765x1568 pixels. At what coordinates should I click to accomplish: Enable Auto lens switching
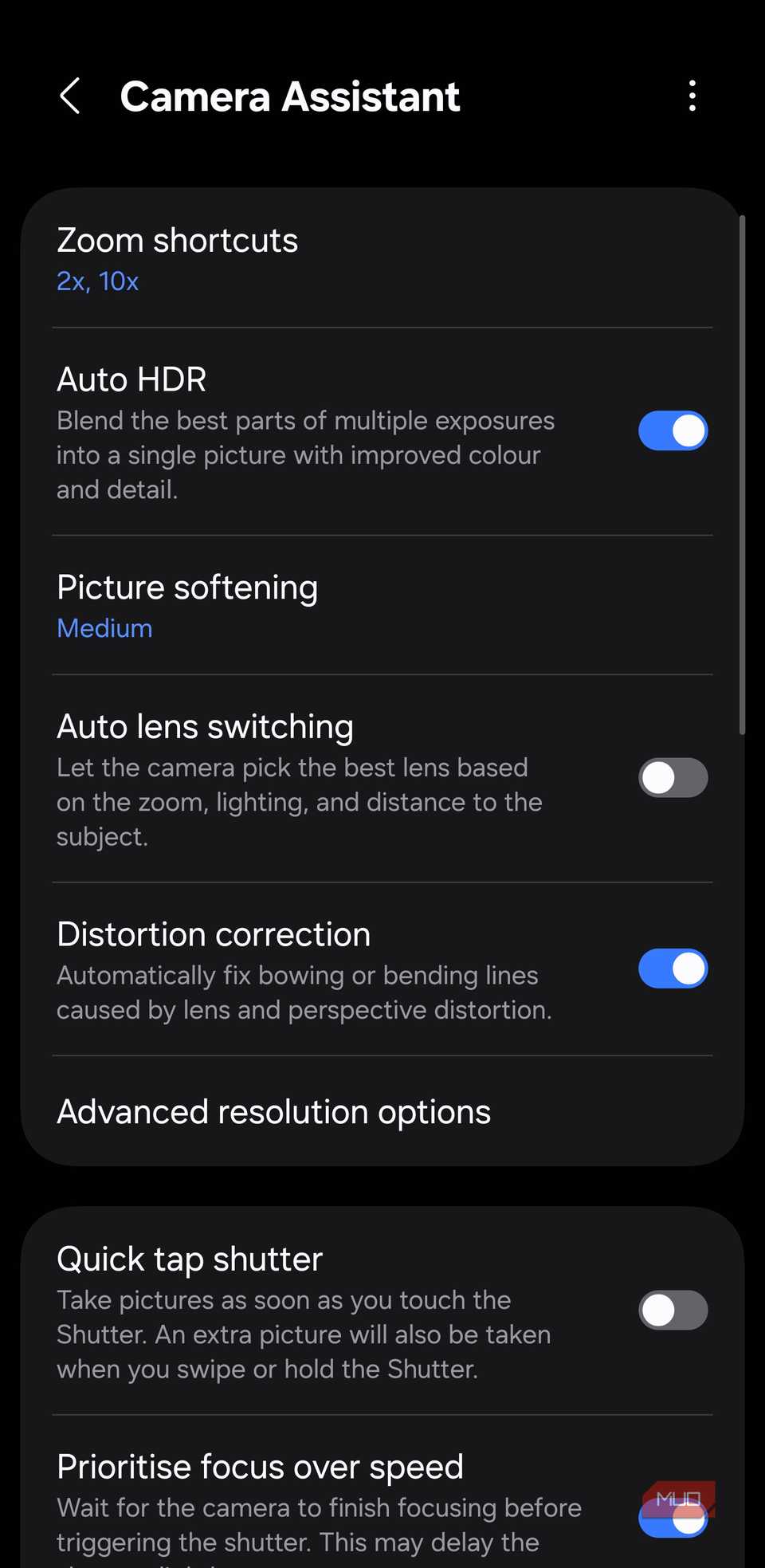pos(673,778)
